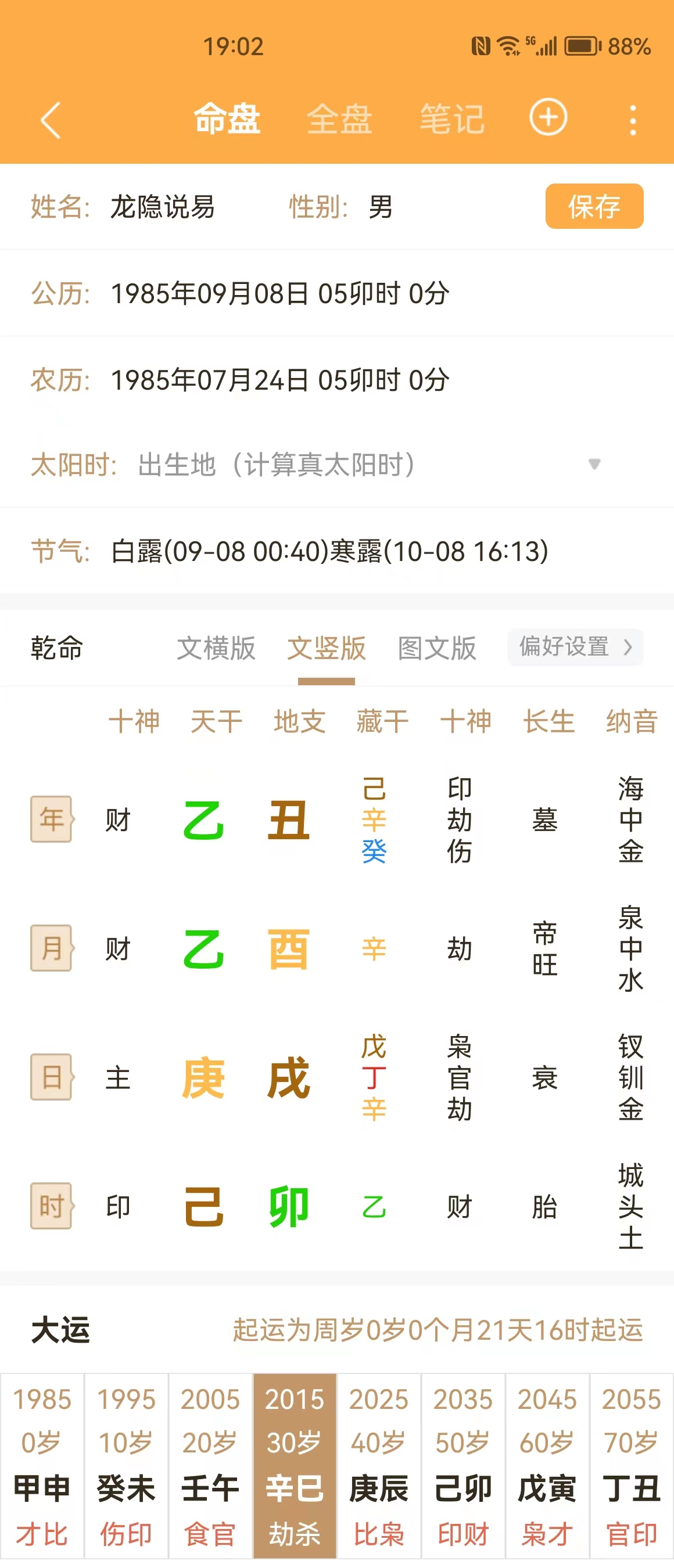Expand the 太阳时 birthplace dropdown
Viewport: 674px width, 1568px height.
point(594,465)
